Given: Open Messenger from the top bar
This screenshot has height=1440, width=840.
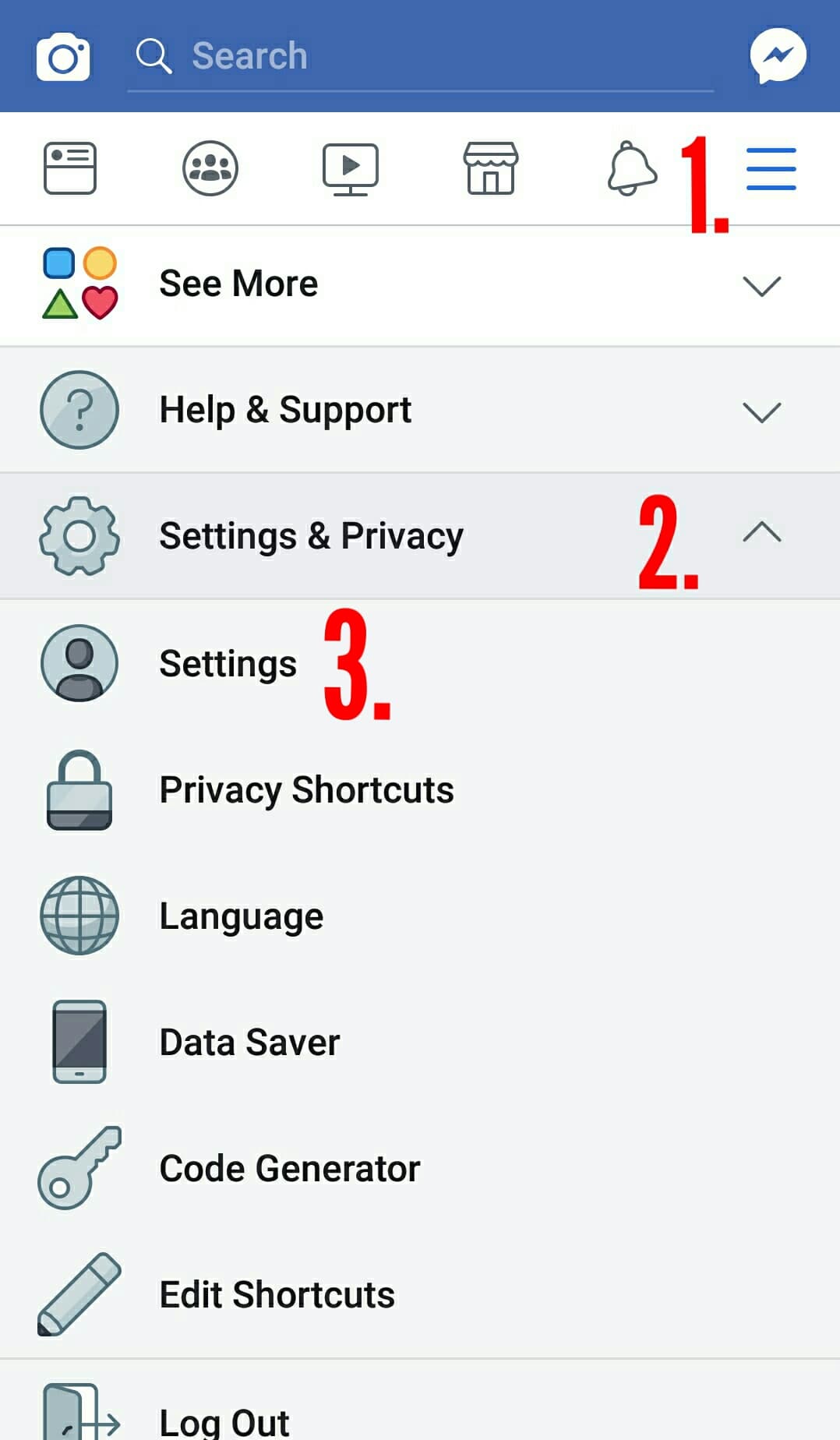Looking at the screenshot, I should pyautogui.click(x=778, y=55).
